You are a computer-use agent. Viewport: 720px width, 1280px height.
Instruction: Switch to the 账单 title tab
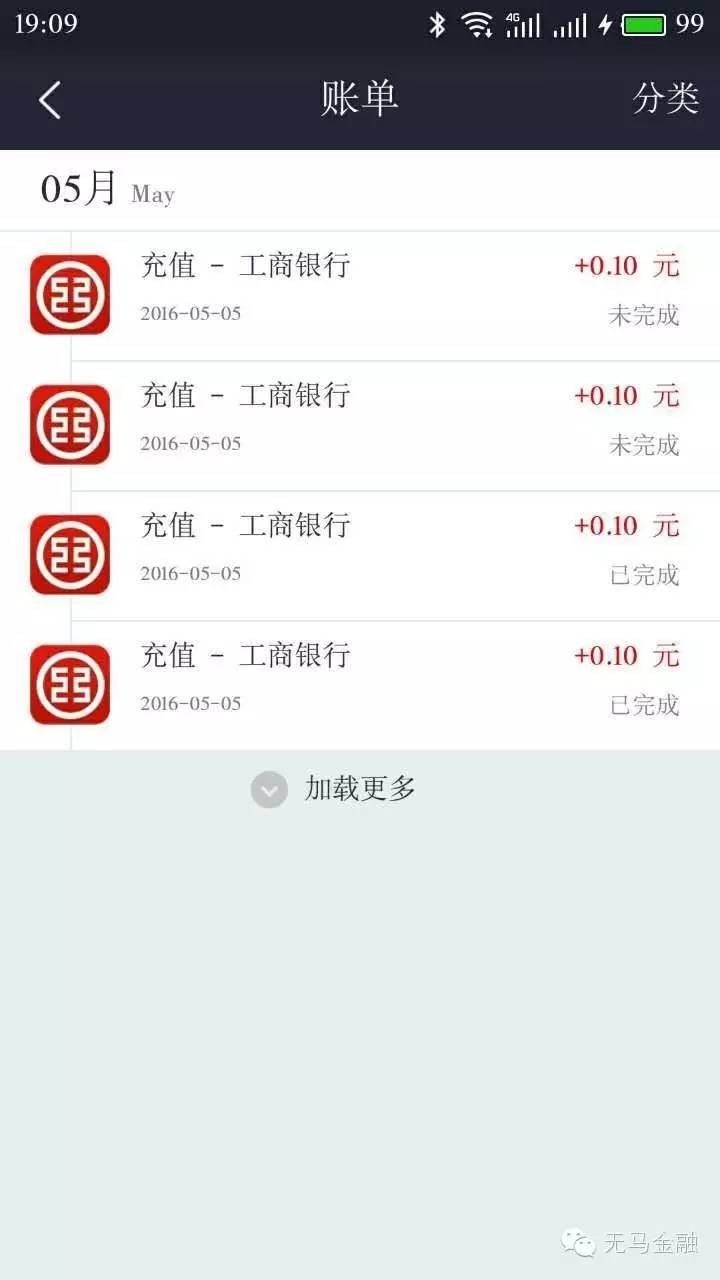(x=358, y=100)
